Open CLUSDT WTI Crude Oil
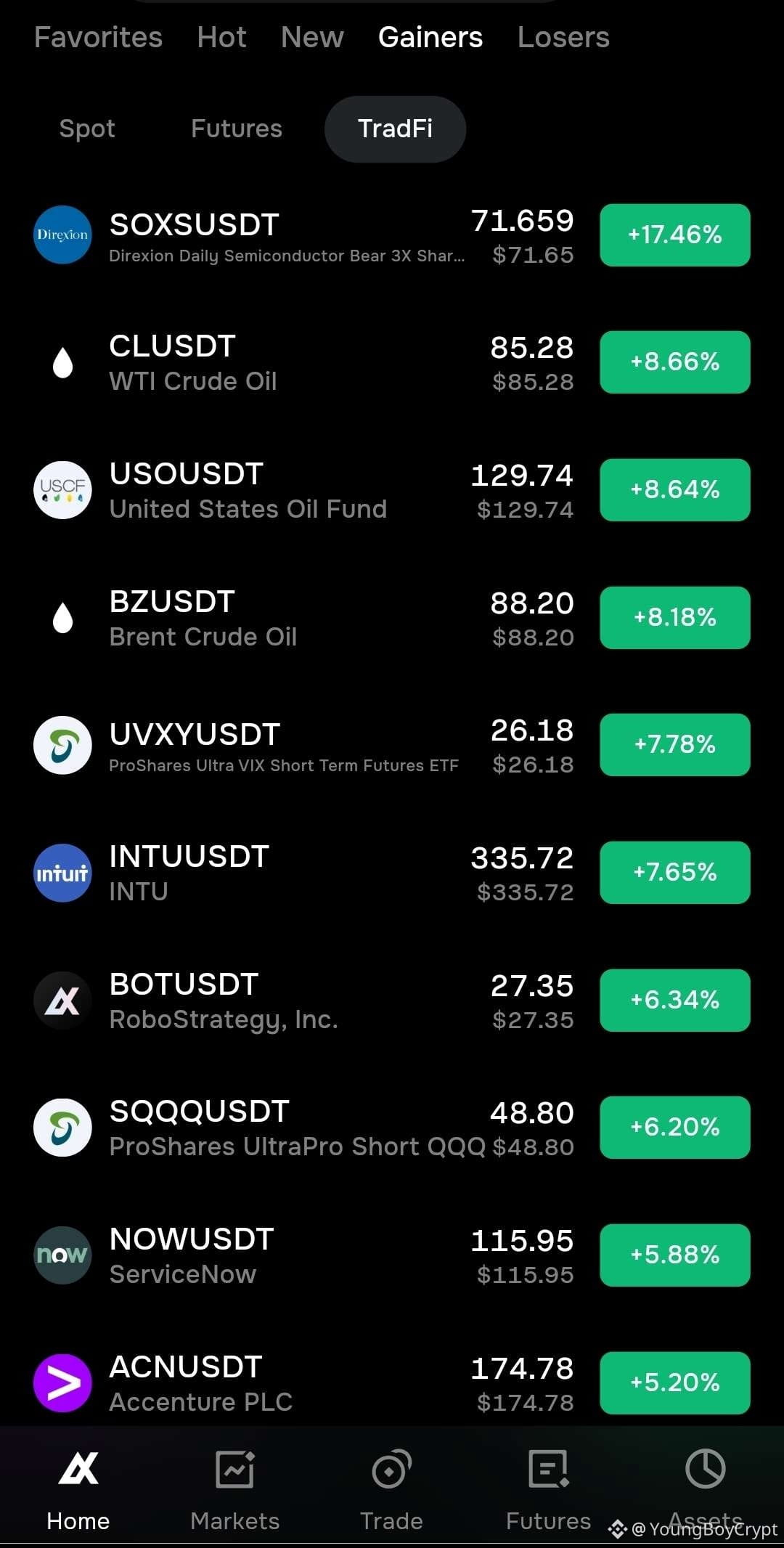This screenshot has height=1548, width=784. point(392,362)
